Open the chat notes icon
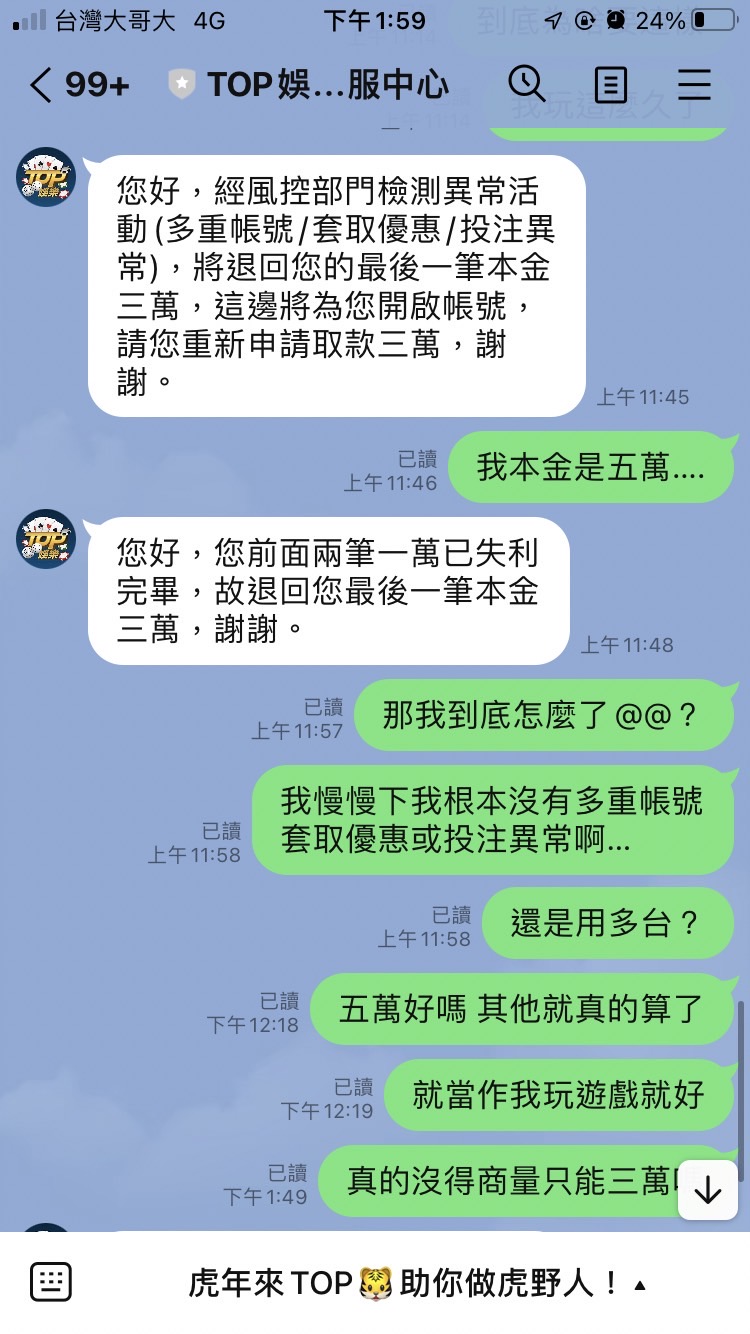The image size is (750, 1334). point(610,85)
